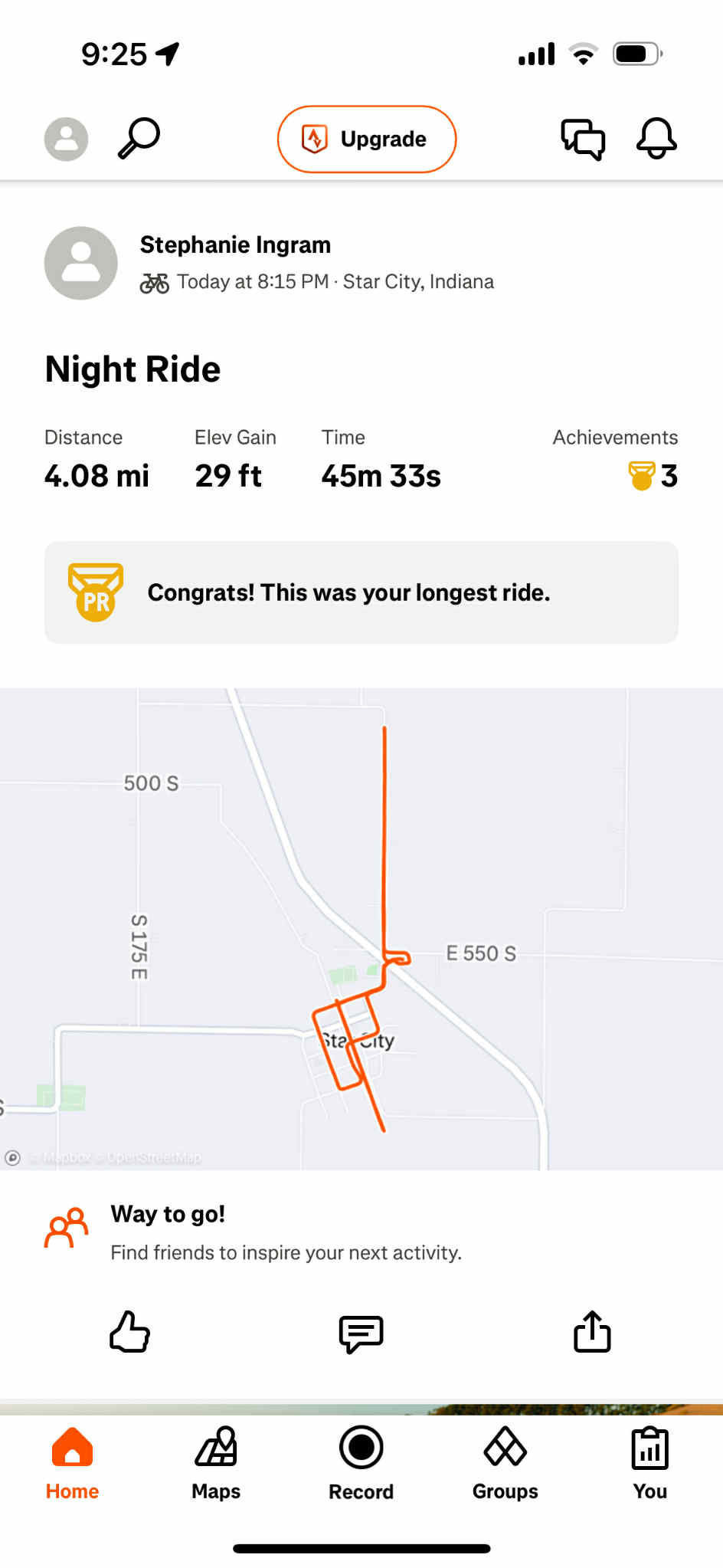Open the messages chat icon
This screenshot has height=1568, width=723.
click(x=583, y=139)
